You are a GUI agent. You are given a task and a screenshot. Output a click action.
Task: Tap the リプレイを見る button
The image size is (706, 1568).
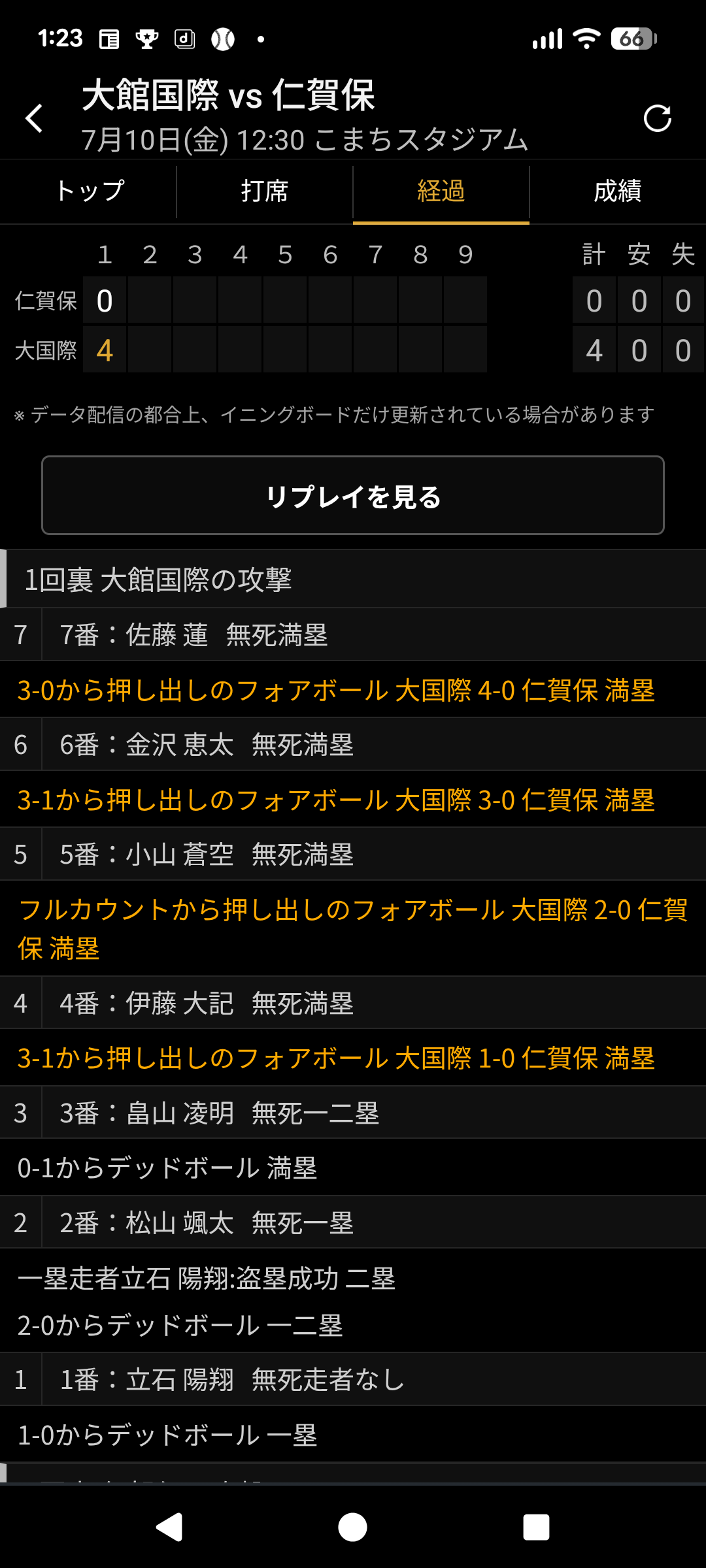point(353,496)
